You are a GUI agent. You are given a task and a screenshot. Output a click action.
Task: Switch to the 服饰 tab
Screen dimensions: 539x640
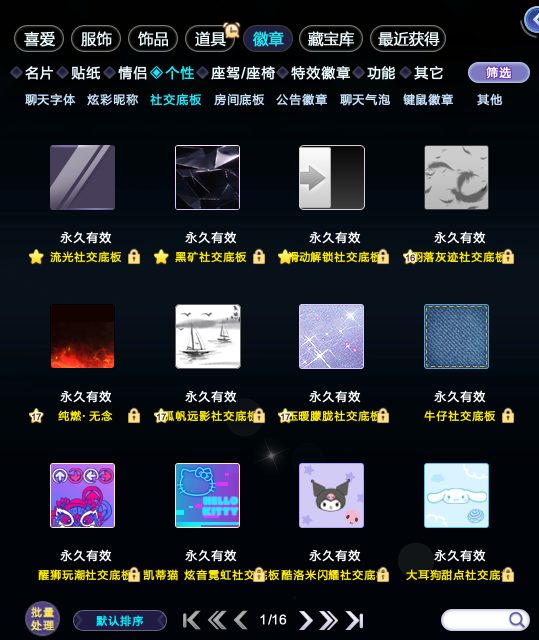coord(96,39)
